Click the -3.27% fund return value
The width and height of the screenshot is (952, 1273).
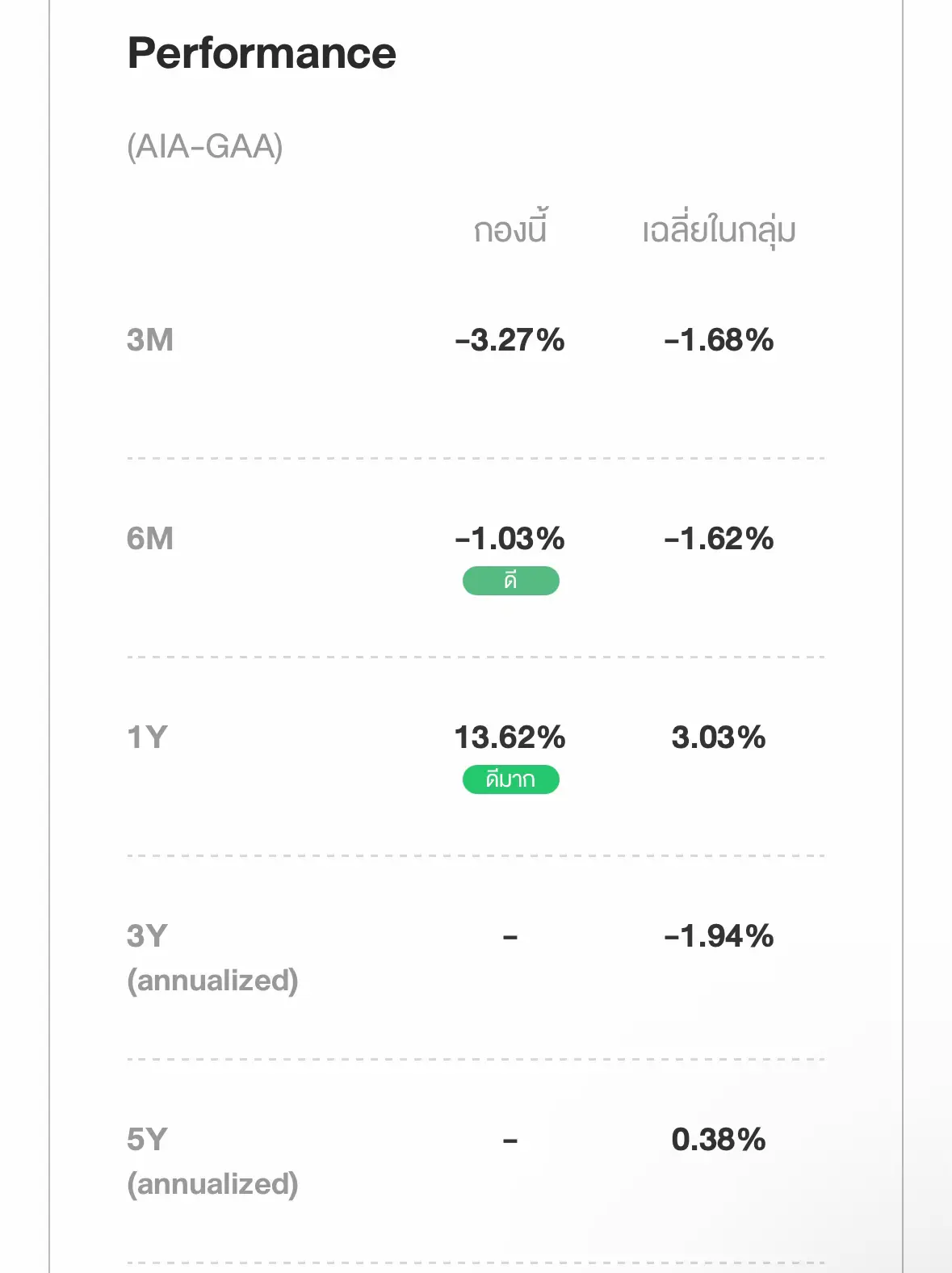(x=510, y=340)
